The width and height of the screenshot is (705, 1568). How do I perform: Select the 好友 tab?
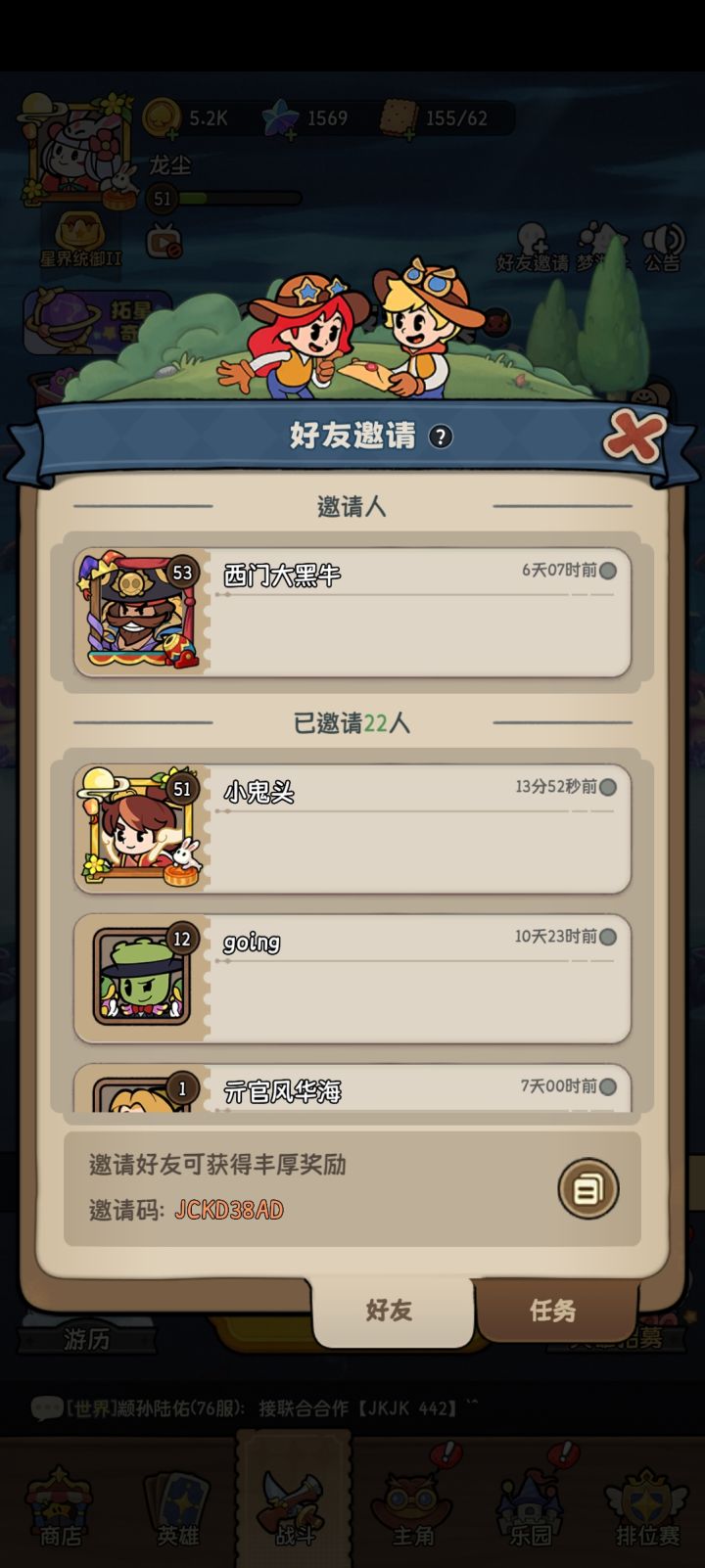point(392,1310)
